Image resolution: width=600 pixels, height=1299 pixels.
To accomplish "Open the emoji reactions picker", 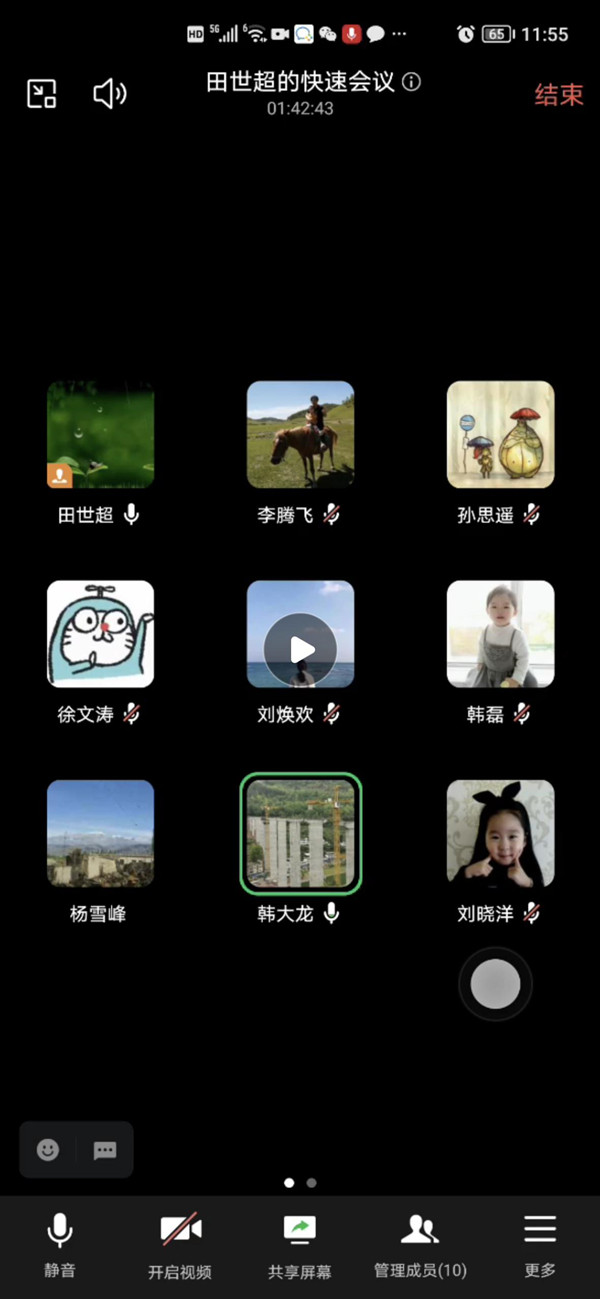I will (x=48, y=1150).
